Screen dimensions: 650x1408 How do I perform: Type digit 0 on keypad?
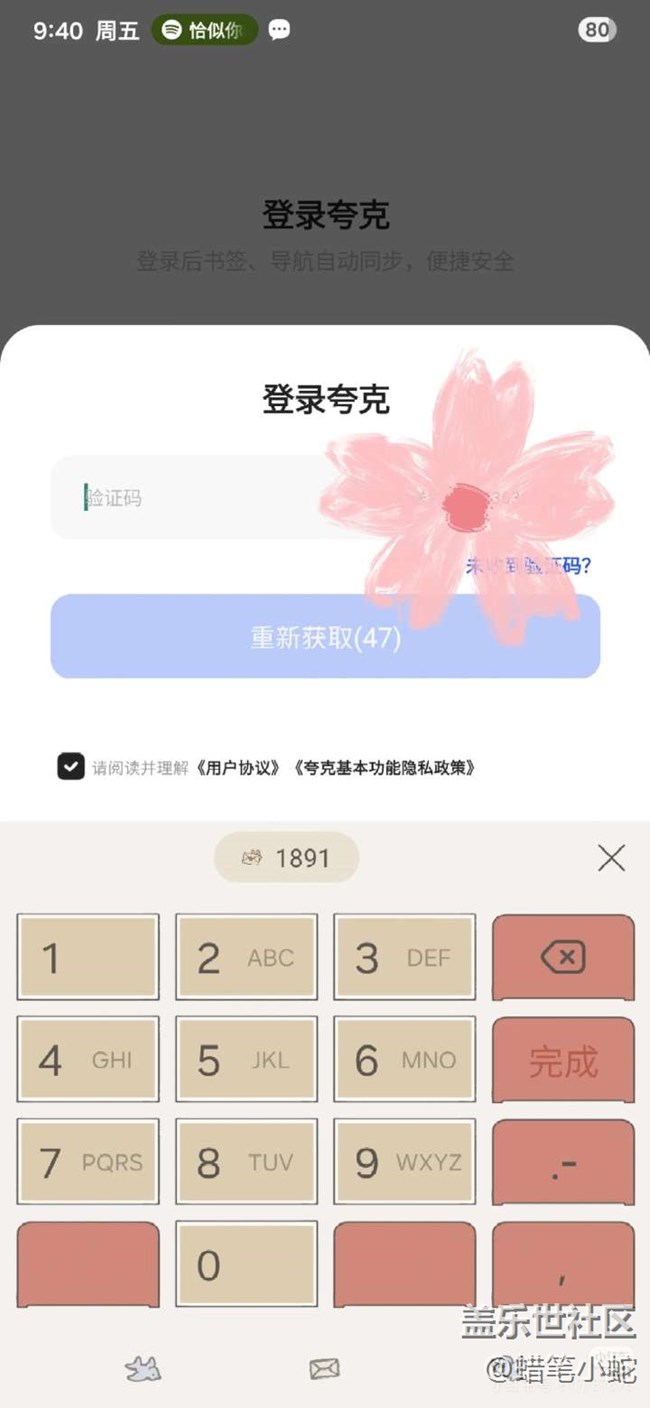pyautogui.click(x=246, y=1265)
